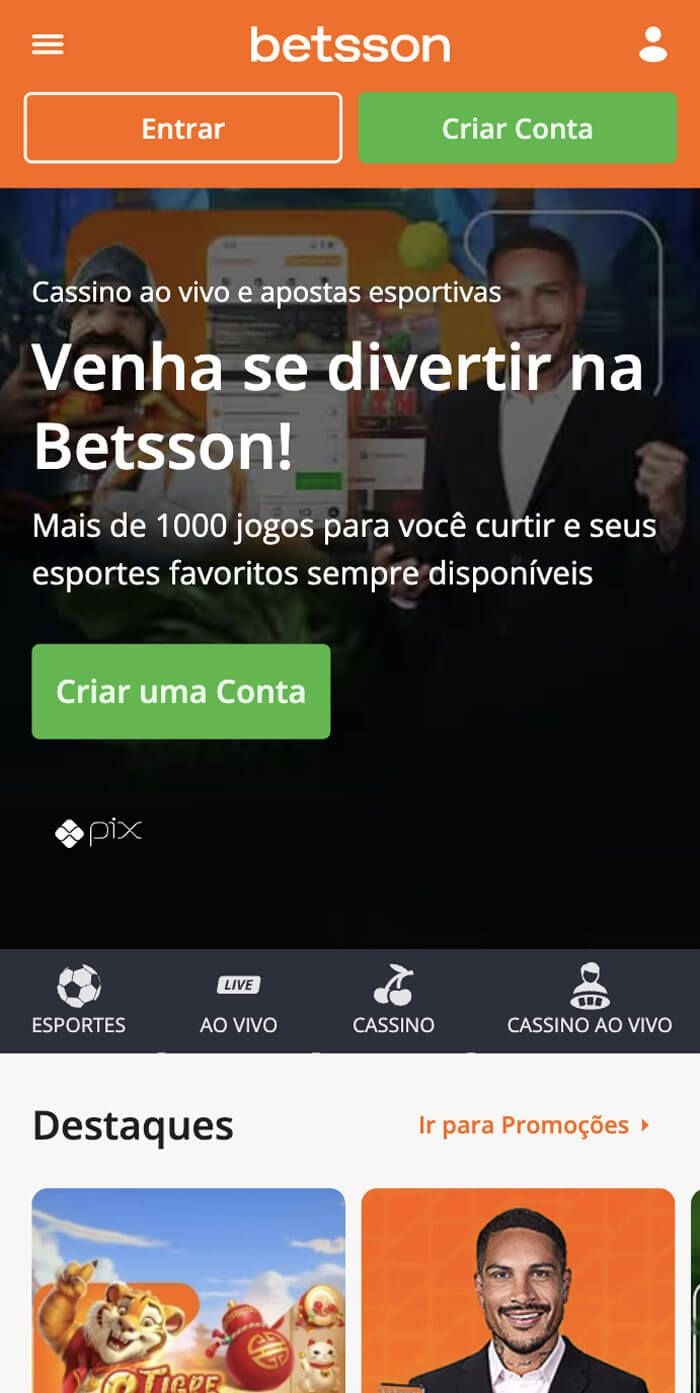700x1393 pixels.
Task: Open Cassino Ao Vivo section
Action: pyautogui.click(x=589, y=1000)
